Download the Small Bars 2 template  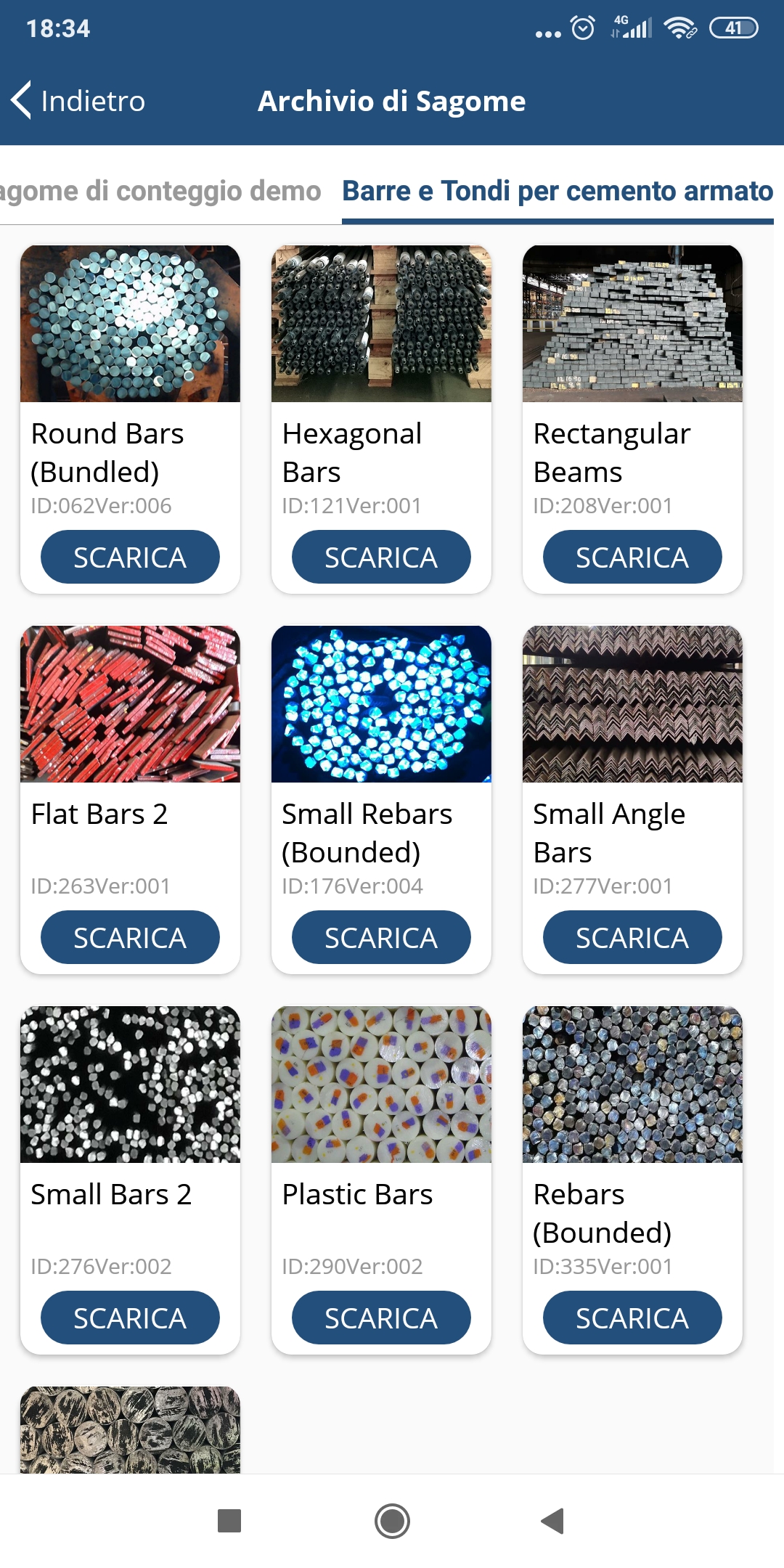(130, 1318)
